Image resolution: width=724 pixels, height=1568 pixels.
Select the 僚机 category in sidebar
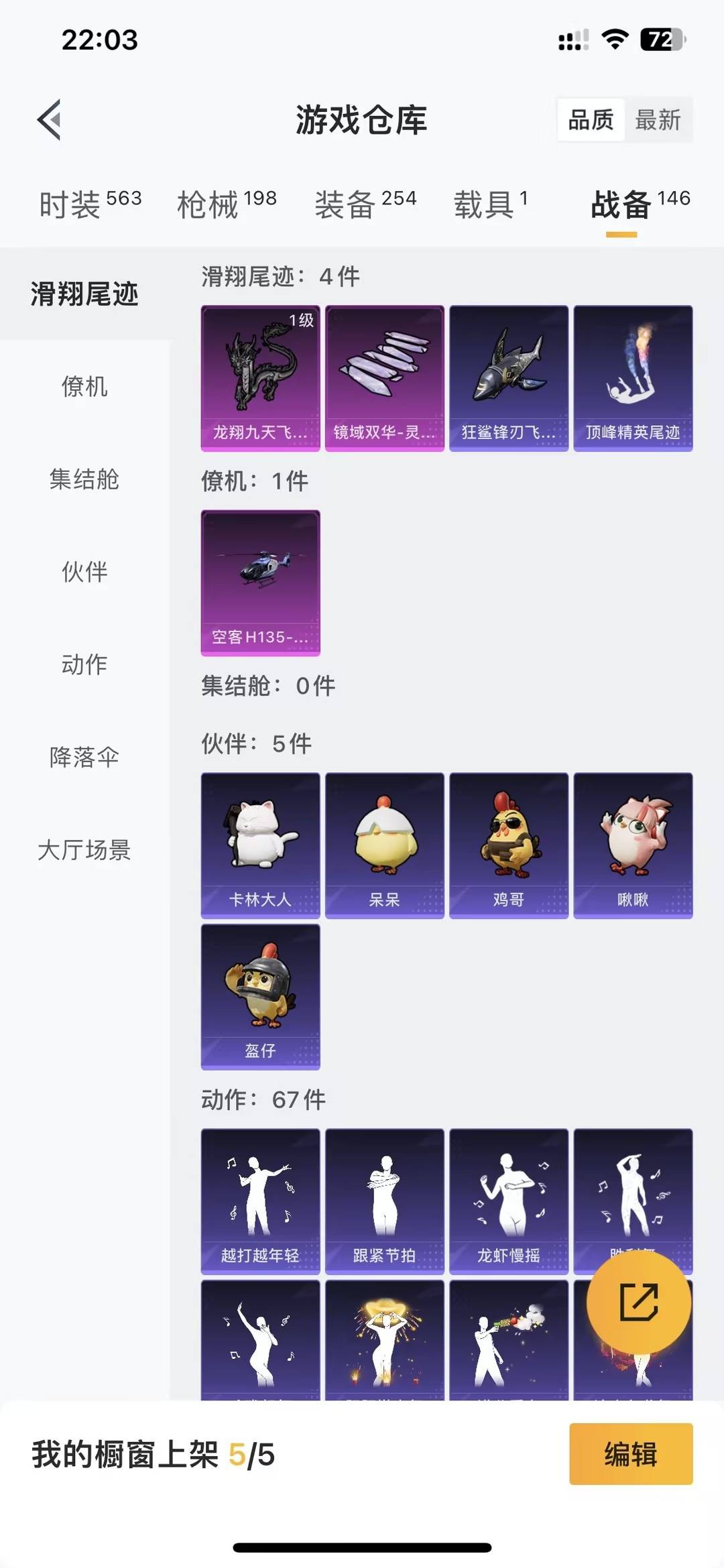point(85,387)
